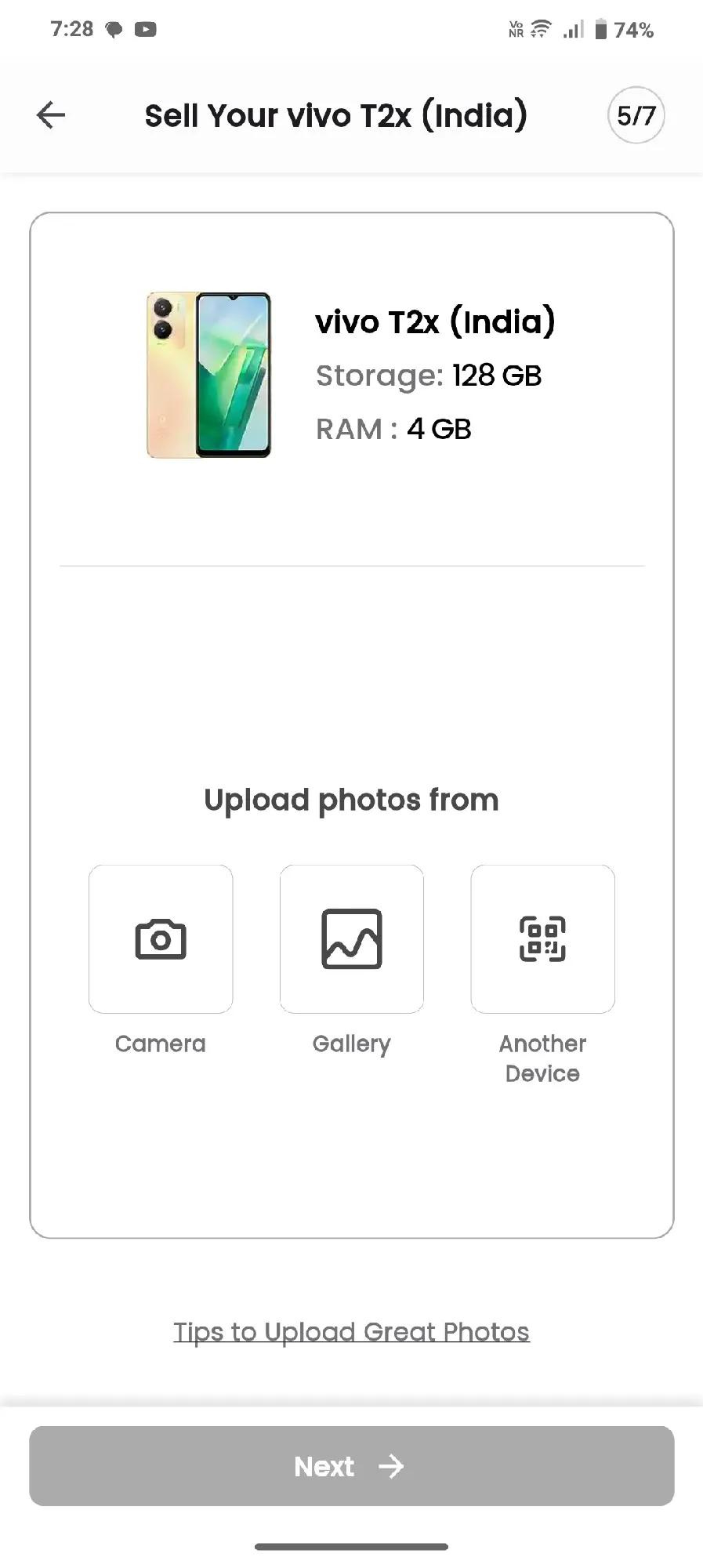The width and height of the screenshot is (703, 1568).
Task: Tap the battery percentage indicator
Action: pos(632,28)
